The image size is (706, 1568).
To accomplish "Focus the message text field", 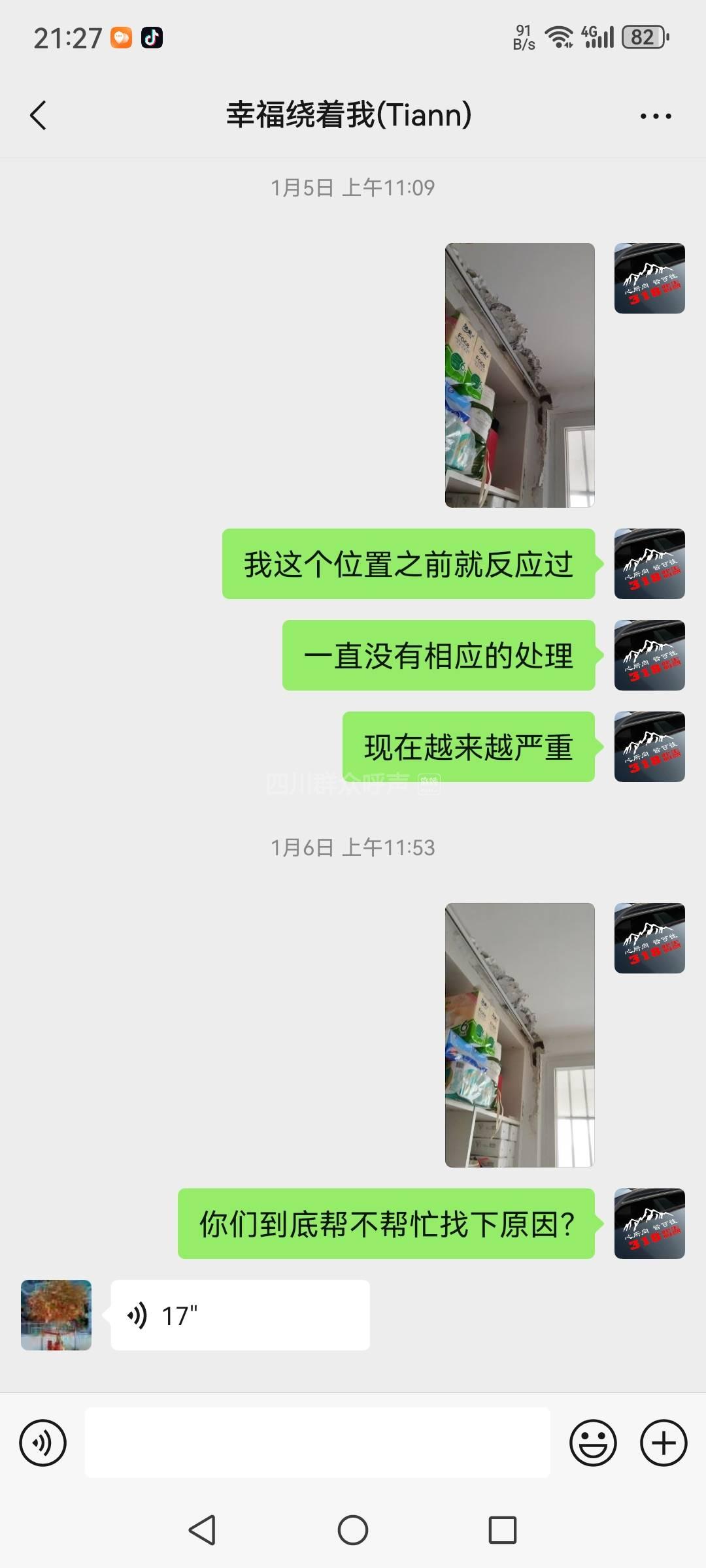I will [x=317, y=1443].
